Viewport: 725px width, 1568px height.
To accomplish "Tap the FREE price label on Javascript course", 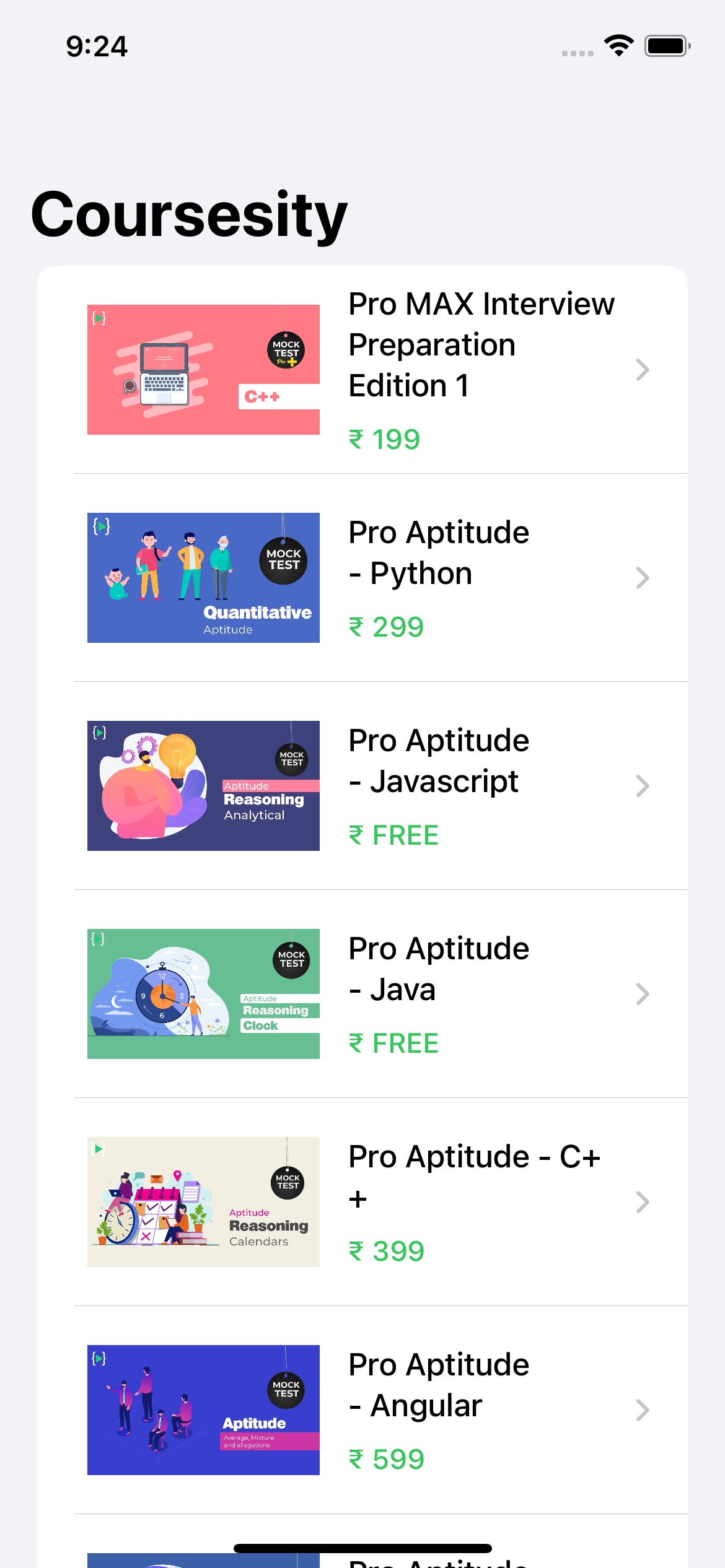I will [x=393, y=834].
